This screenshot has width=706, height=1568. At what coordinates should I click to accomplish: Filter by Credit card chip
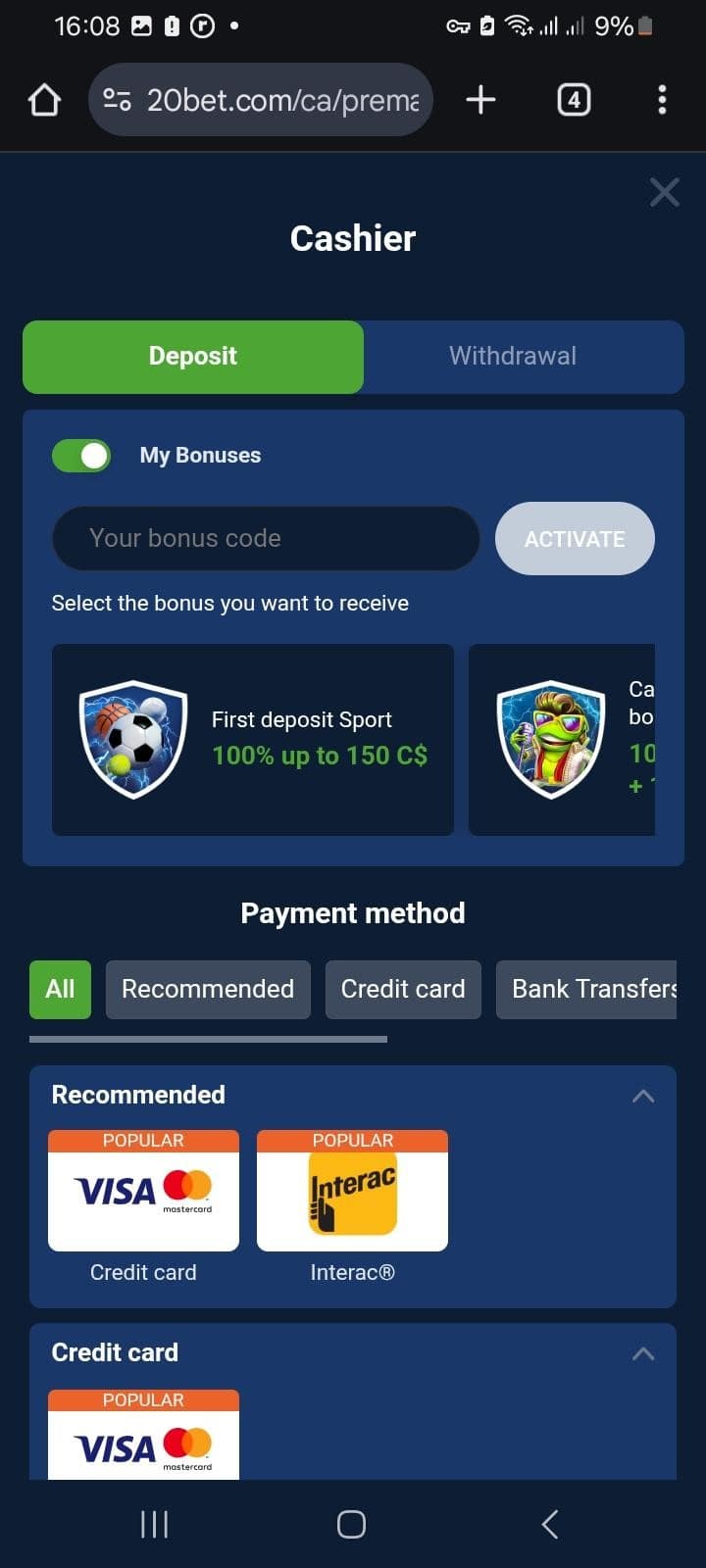(403, 990)
